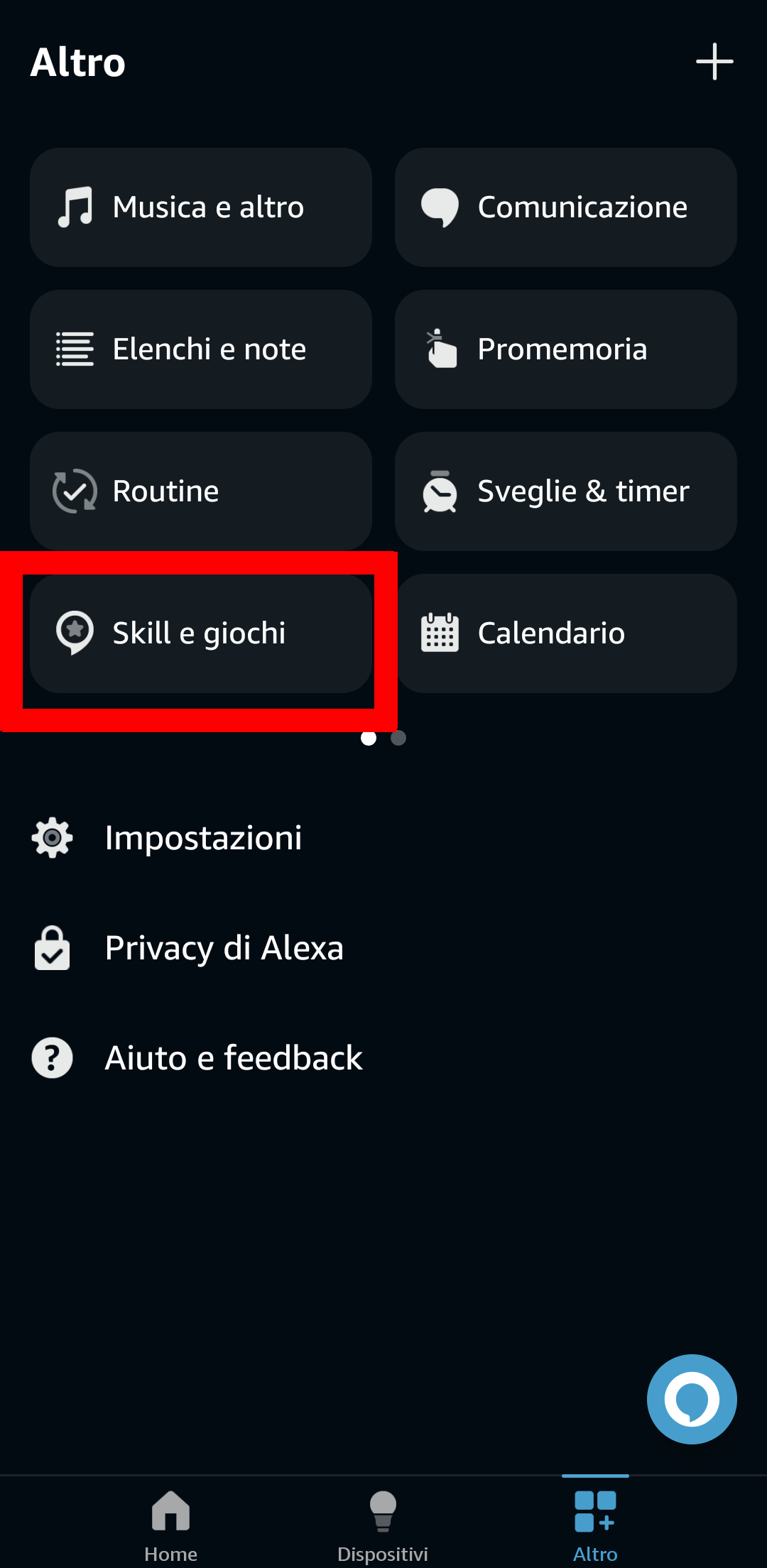Viewport: 767px width, 1568px height.
Task: Open Privacy di Alexa
Action: pos(383,948)
